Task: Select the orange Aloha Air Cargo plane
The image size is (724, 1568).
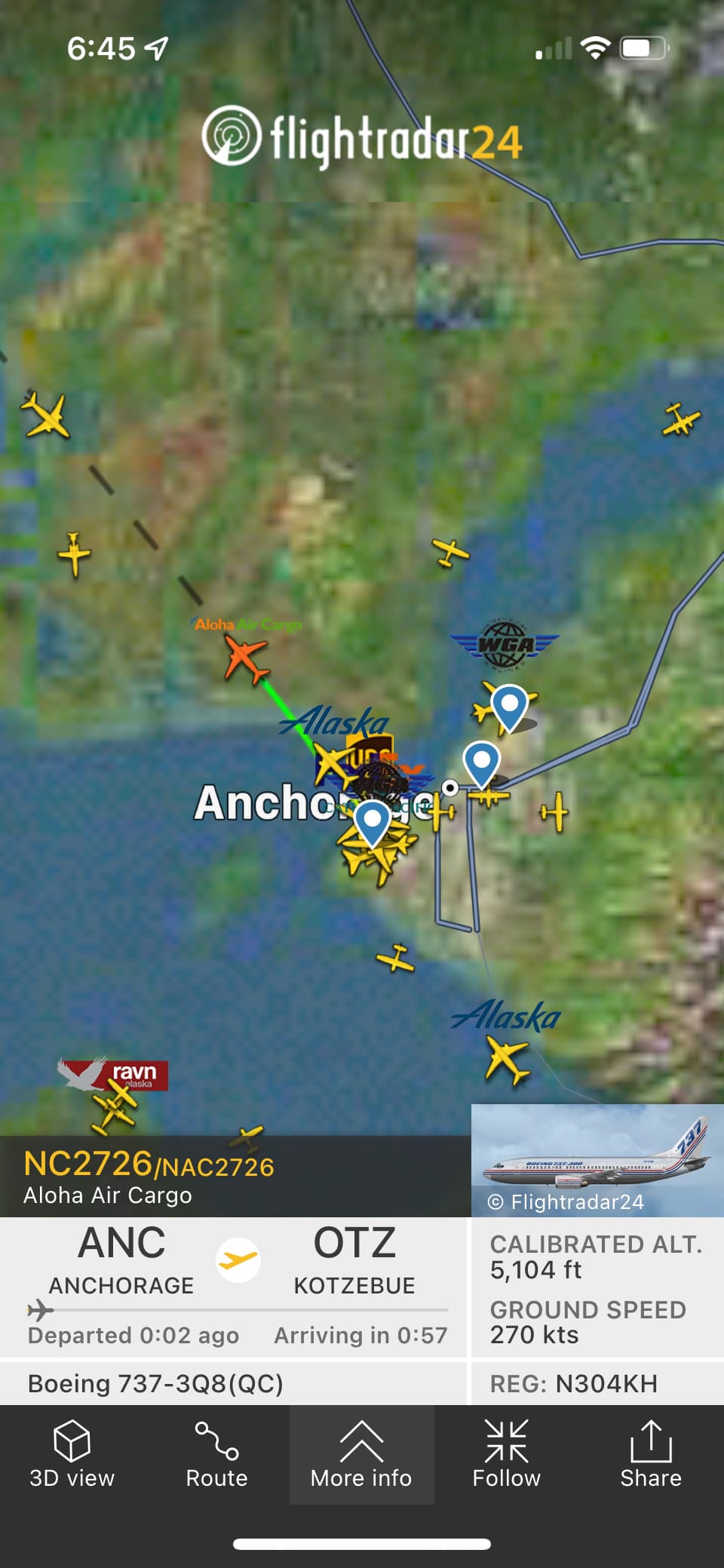Action: 245,658
